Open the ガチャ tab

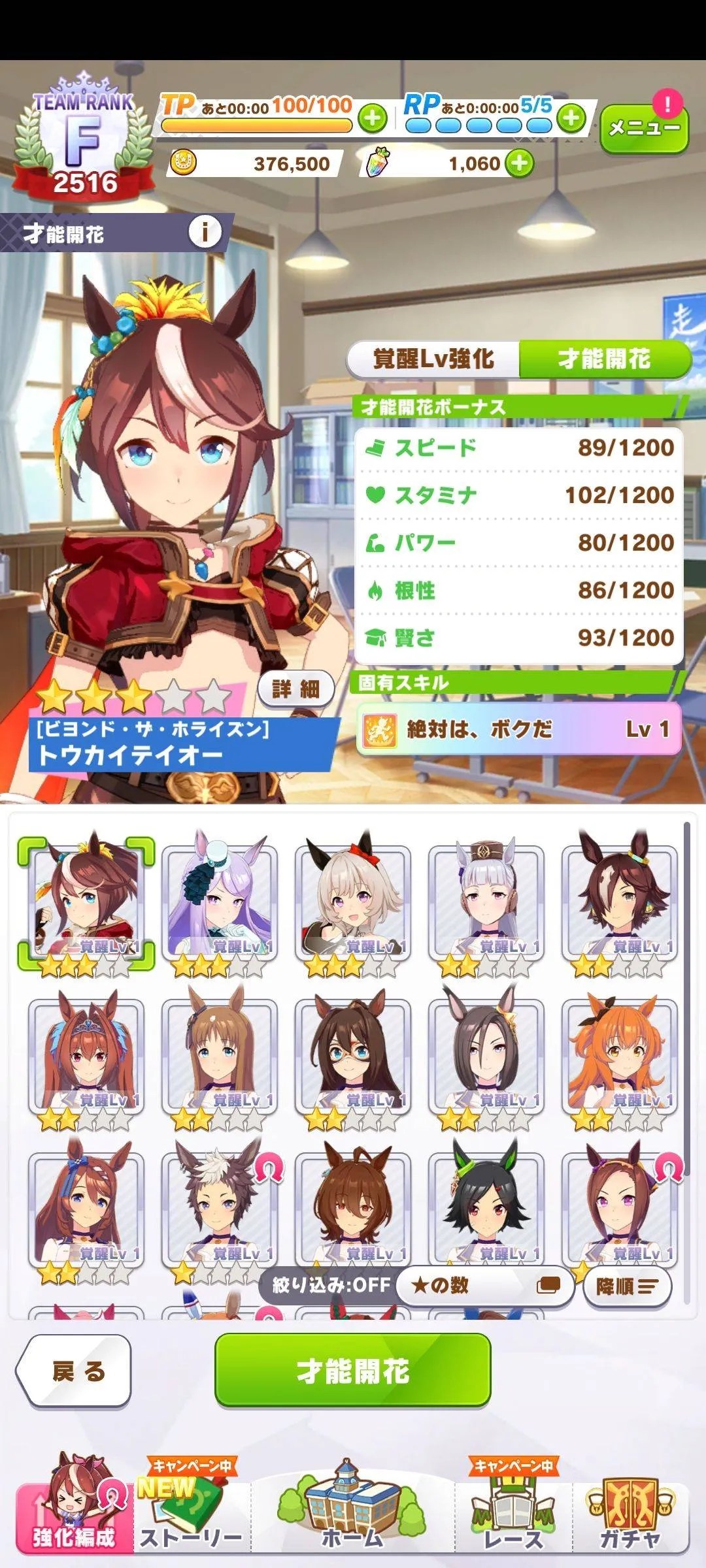point(630,1517)
